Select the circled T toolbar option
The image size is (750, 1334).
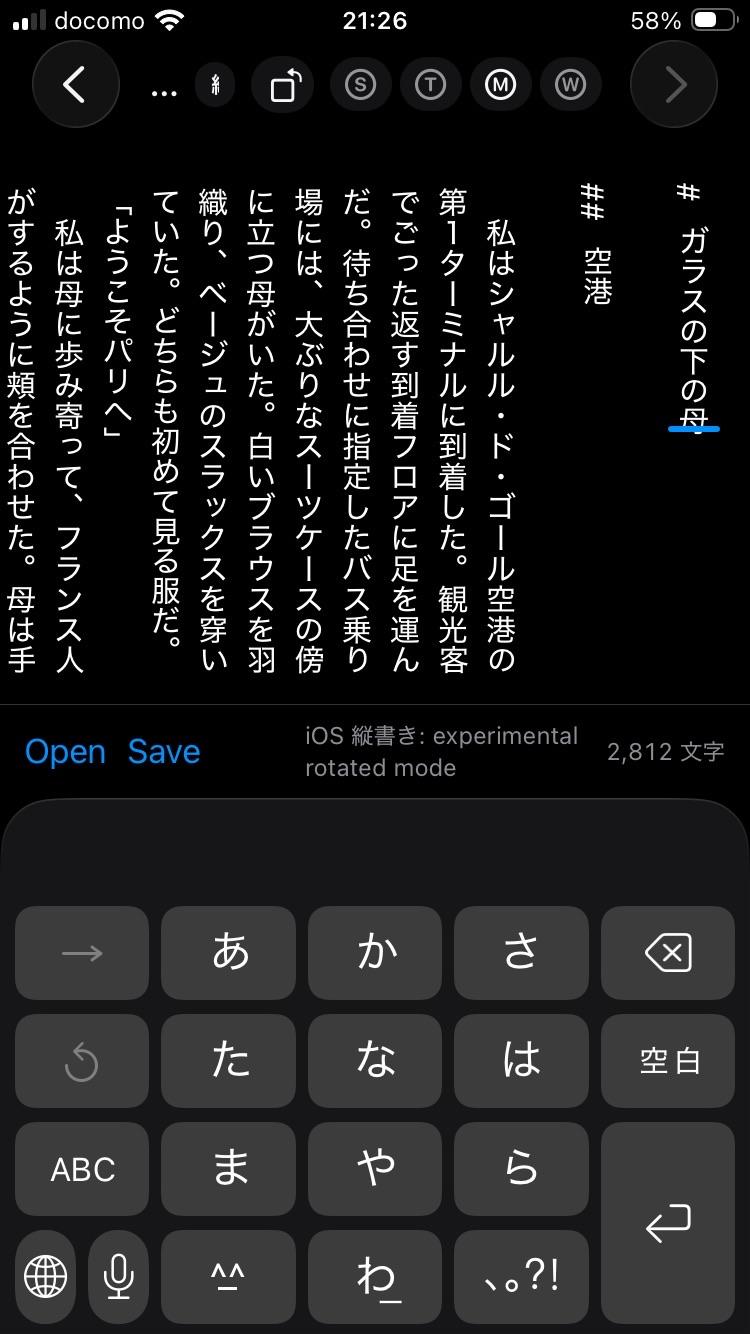(430, 86)
